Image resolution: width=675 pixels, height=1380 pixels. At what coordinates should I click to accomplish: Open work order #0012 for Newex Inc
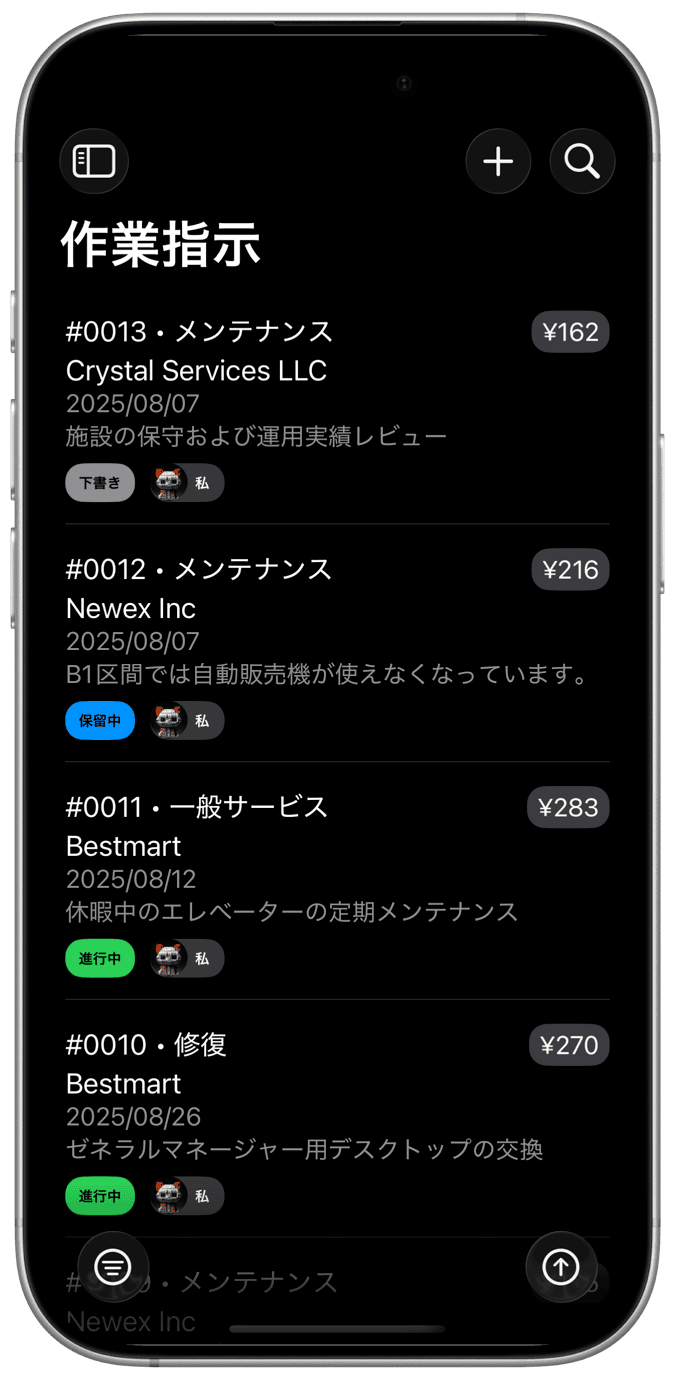tap(300, 623)
